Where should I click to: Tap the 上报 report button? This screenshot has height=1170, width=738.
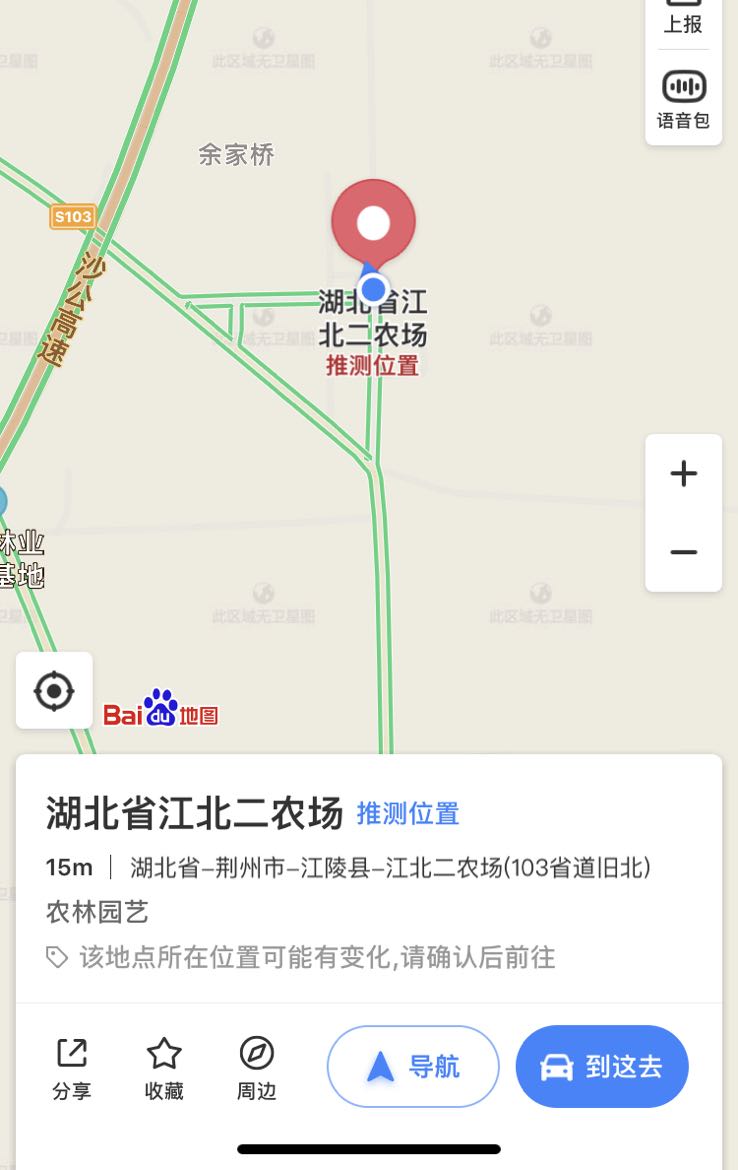(x=683, y=18)
